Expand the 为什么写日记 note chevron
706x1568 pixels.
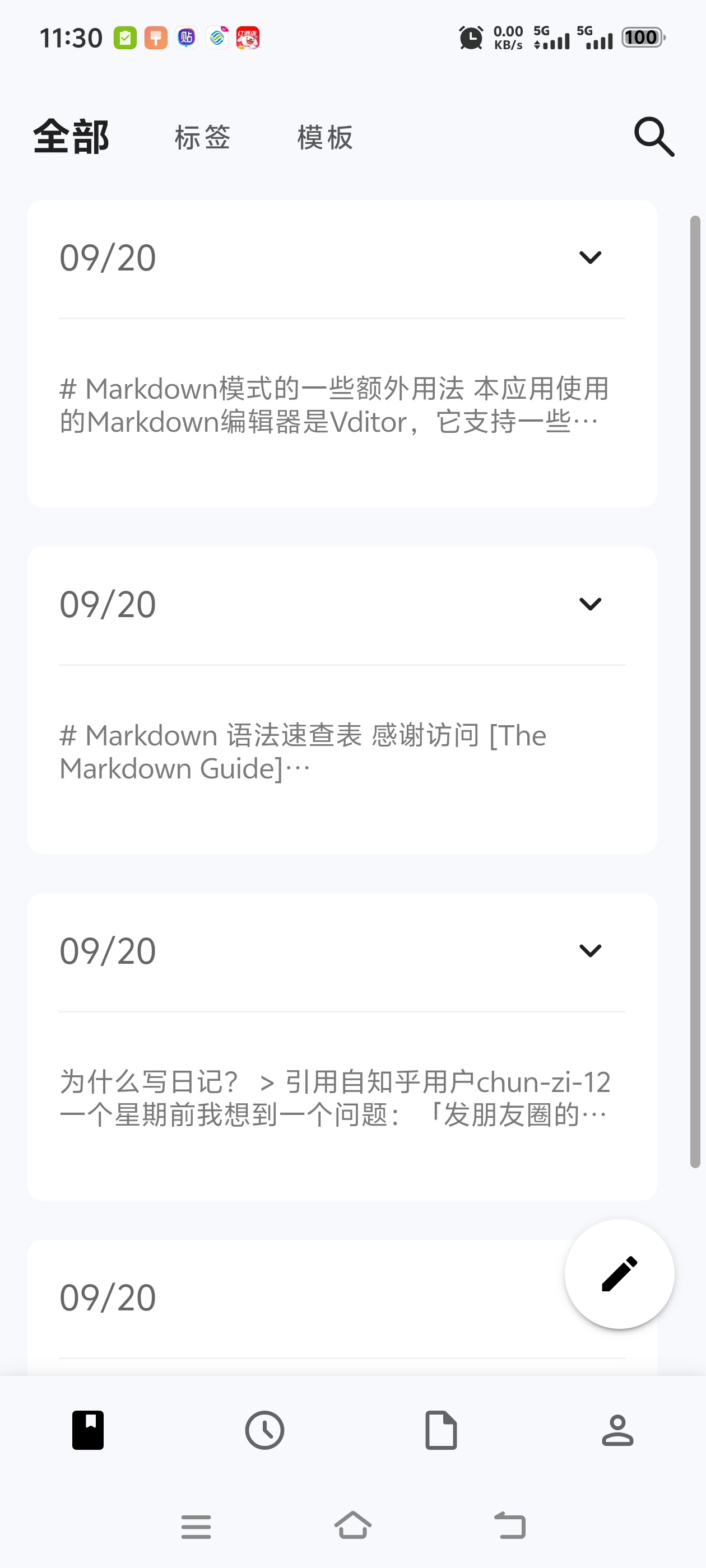click(x=589, y=950)
